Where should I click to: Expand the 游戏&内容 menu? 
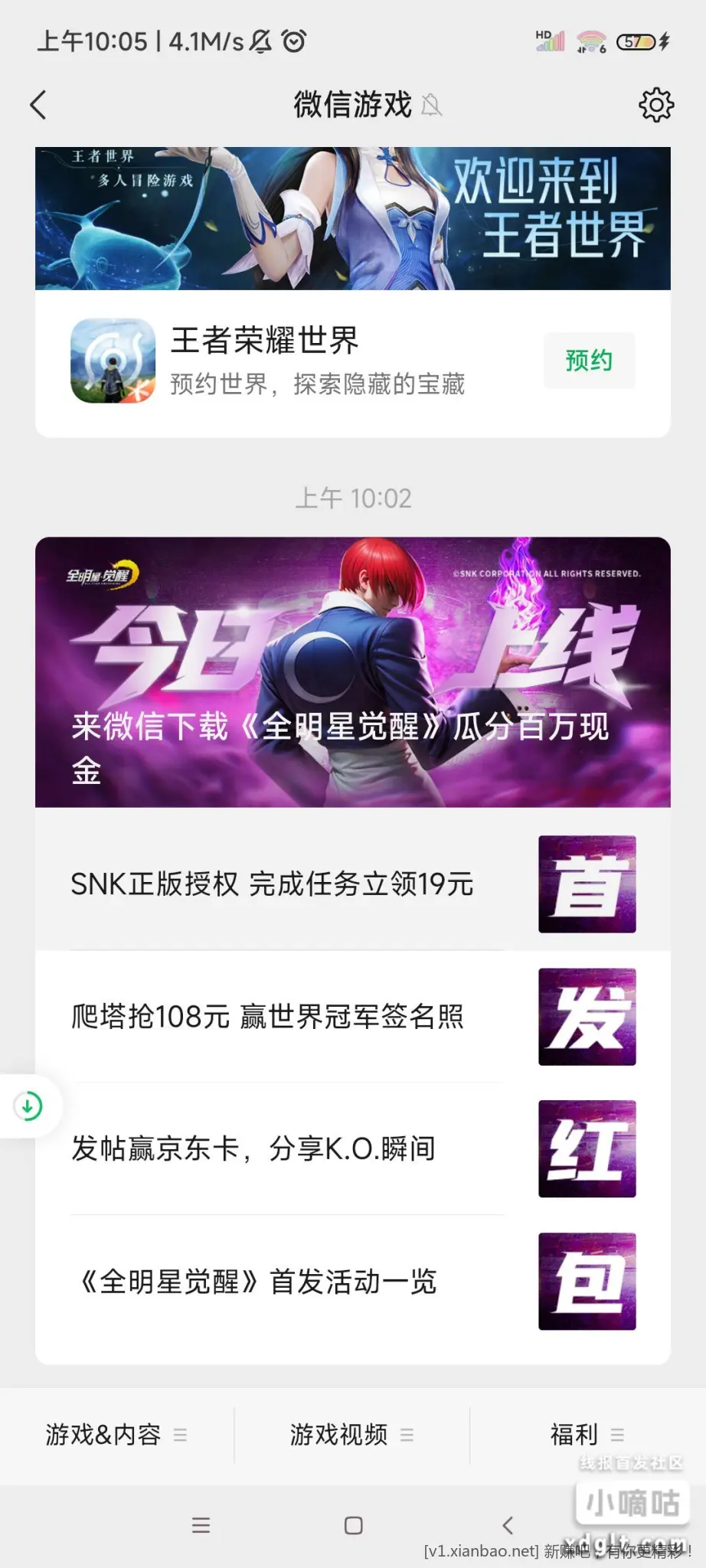(x=116, y=1434)
